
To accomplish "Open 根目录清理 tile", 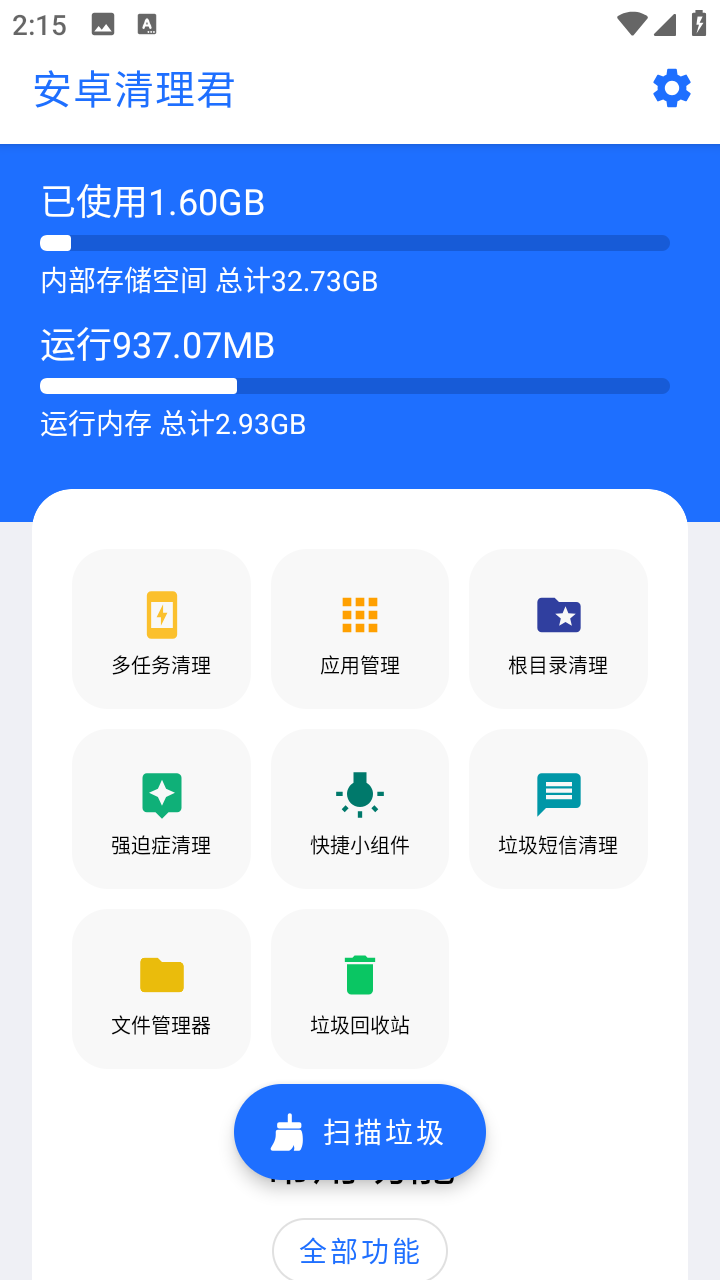I will click(558, 629).
